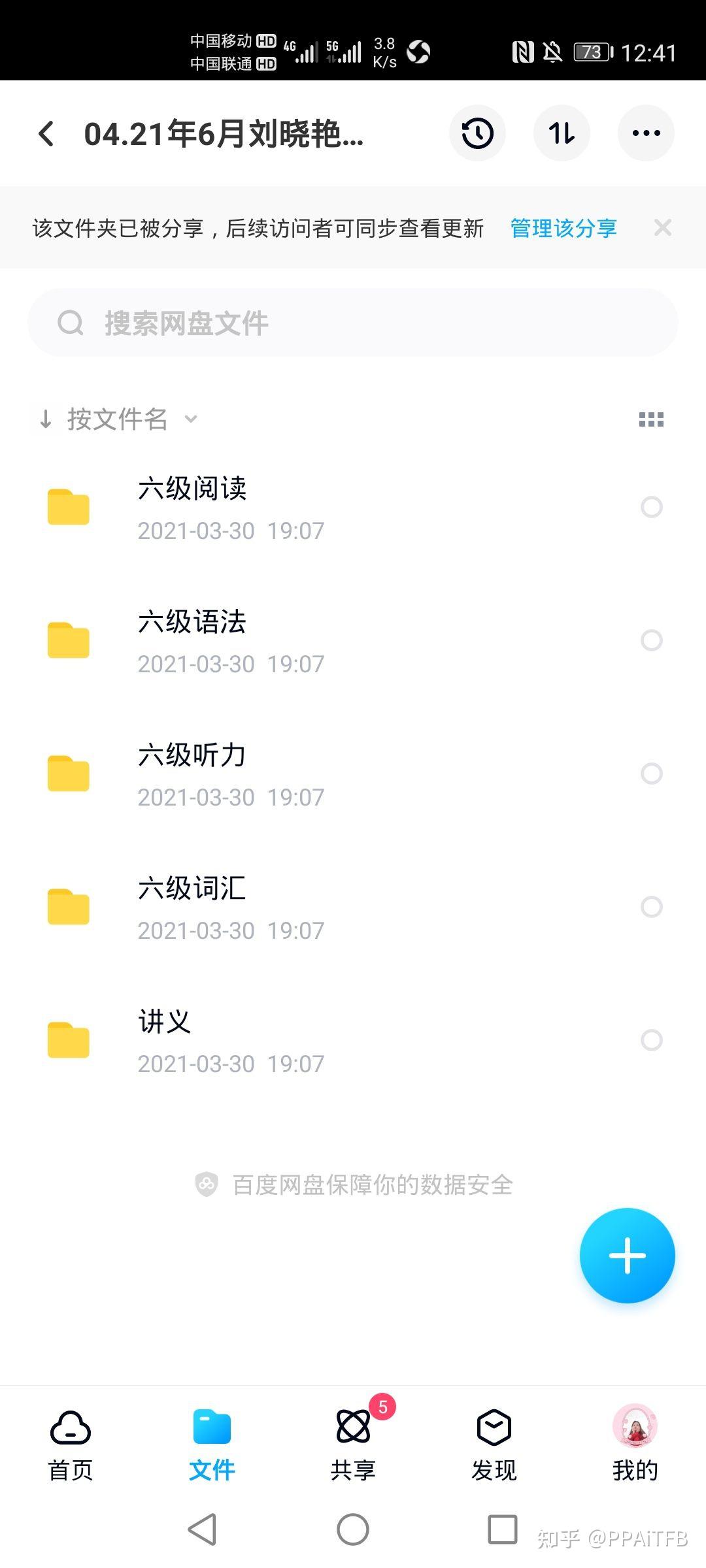Select the 讲义 folder circle
Screen dimensions: 706x1568
point(651,1040)
